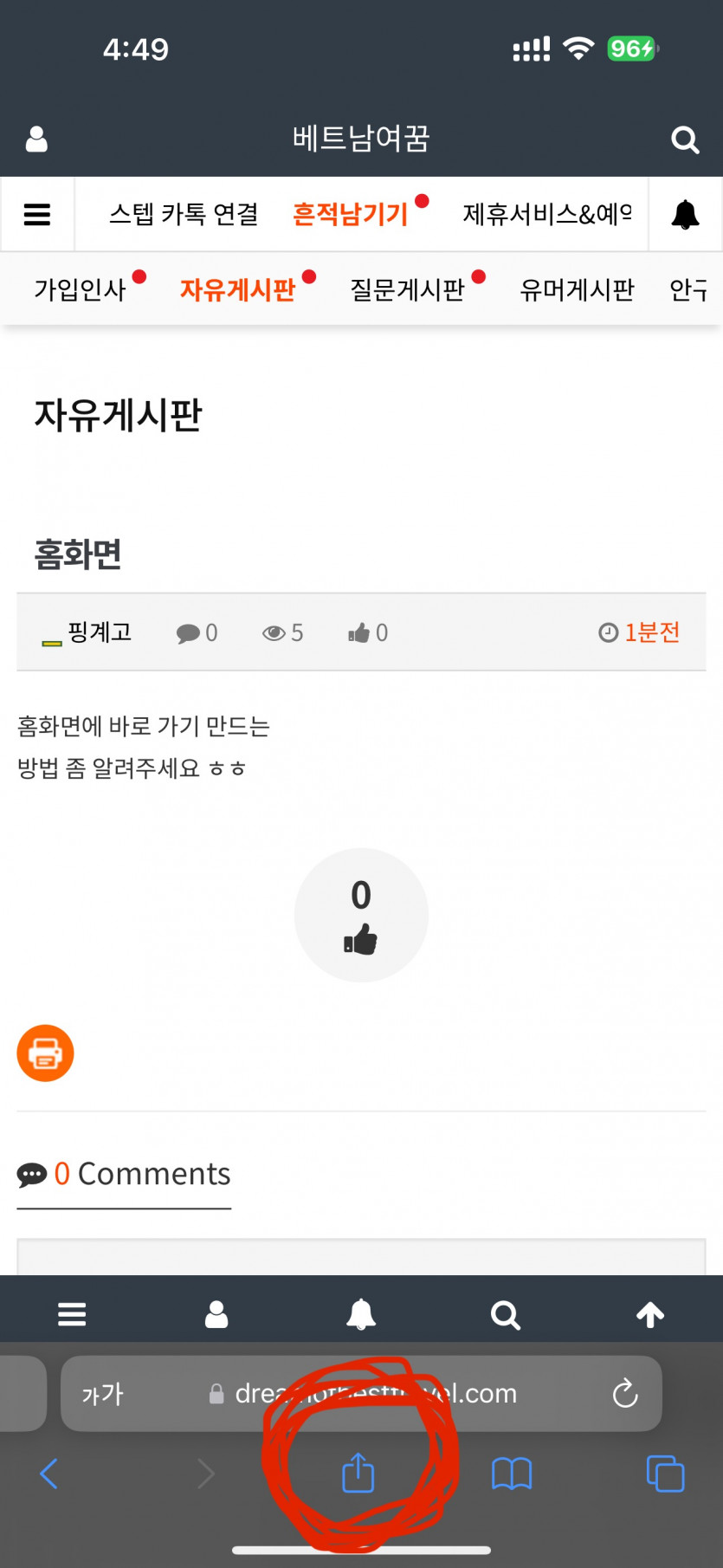723x1568 pixels.
Task: Tap the bell in the bottom site bar
Action: 361,1314
